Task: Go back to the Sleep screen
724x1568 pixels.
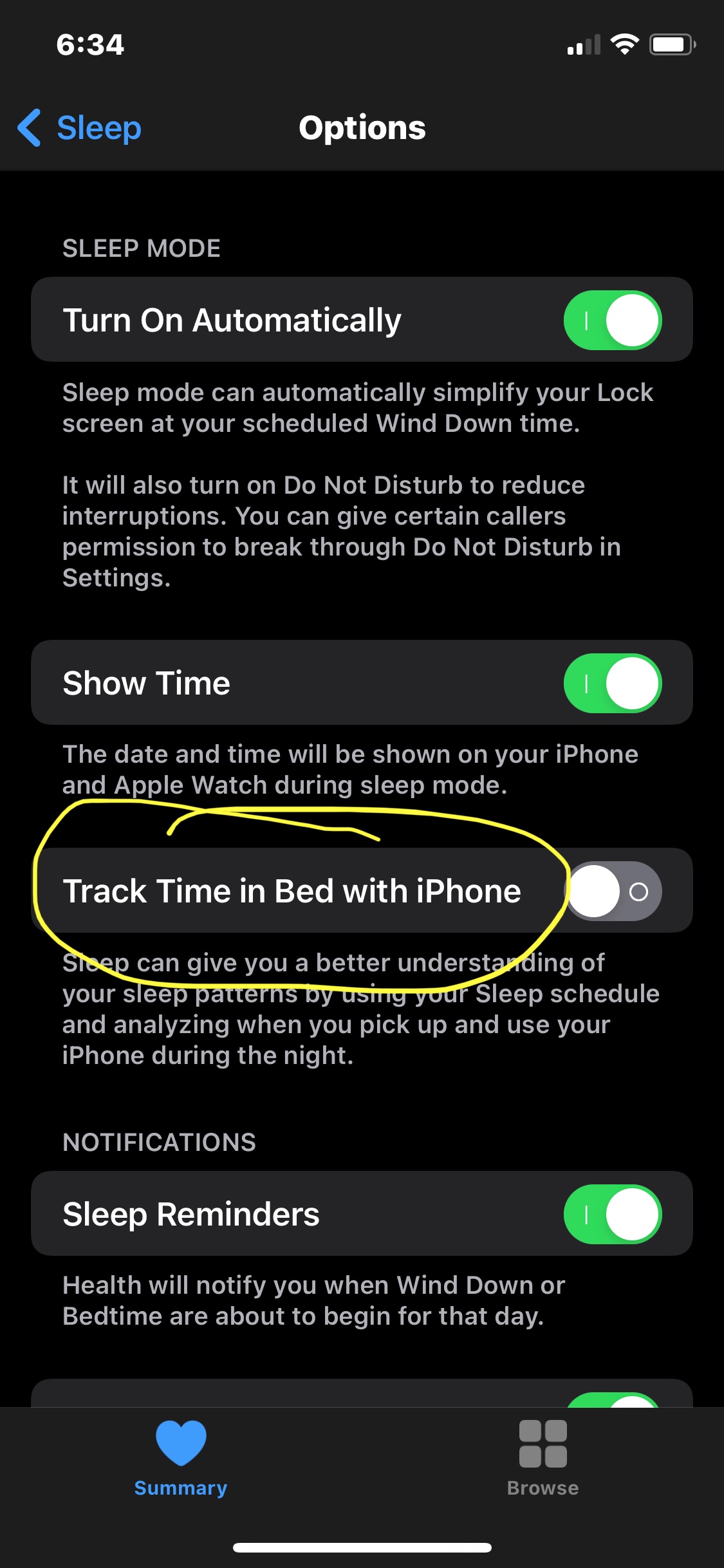Action: (80, 127)
